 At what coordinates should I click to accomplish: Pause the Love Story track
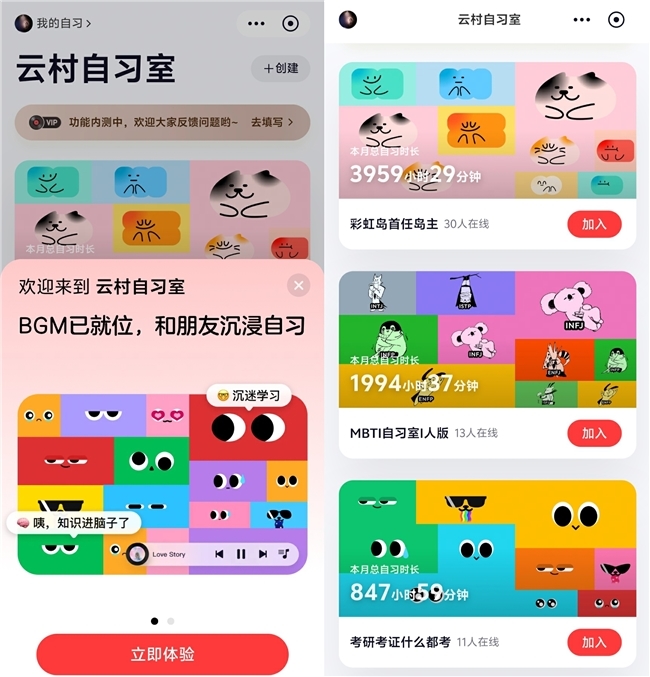coord(241,553)
